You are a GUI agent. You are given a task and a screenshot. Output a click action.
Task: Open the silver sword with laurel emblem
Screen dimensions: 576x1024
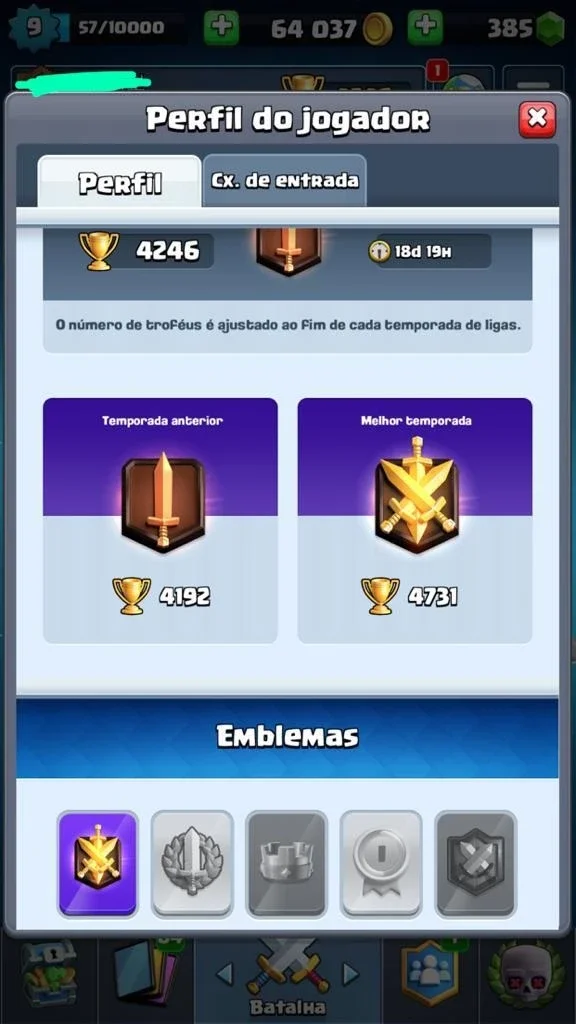[x=192, y=863]
